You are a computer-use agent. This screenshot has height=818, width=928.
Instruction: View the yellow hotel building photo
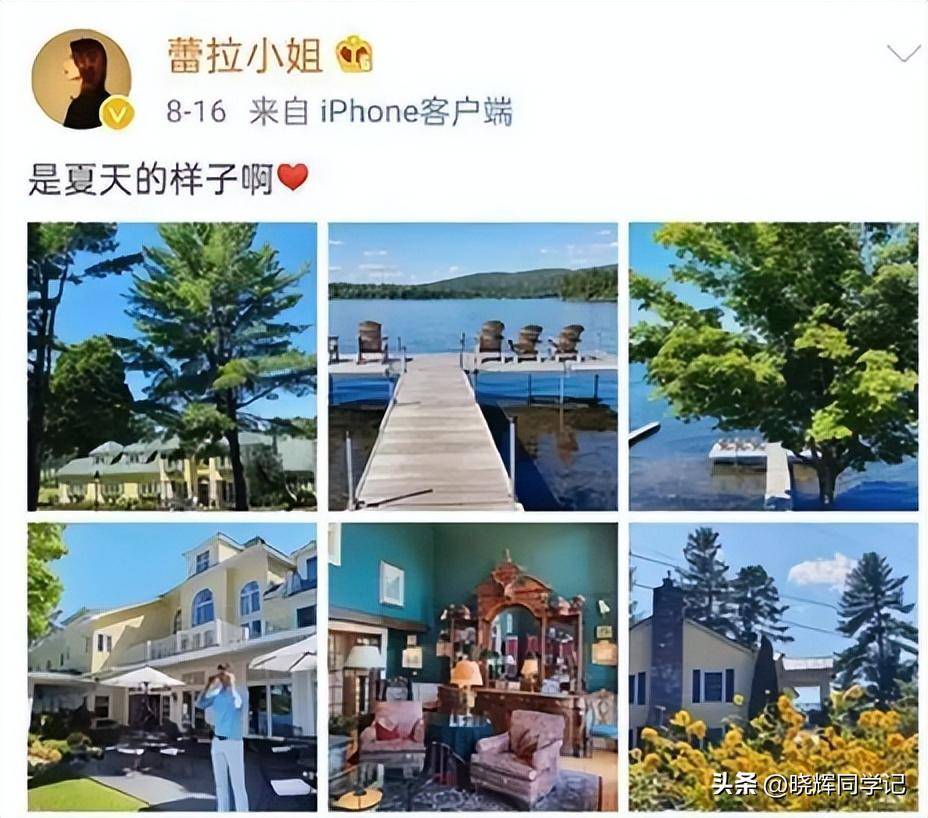[172, 666]
